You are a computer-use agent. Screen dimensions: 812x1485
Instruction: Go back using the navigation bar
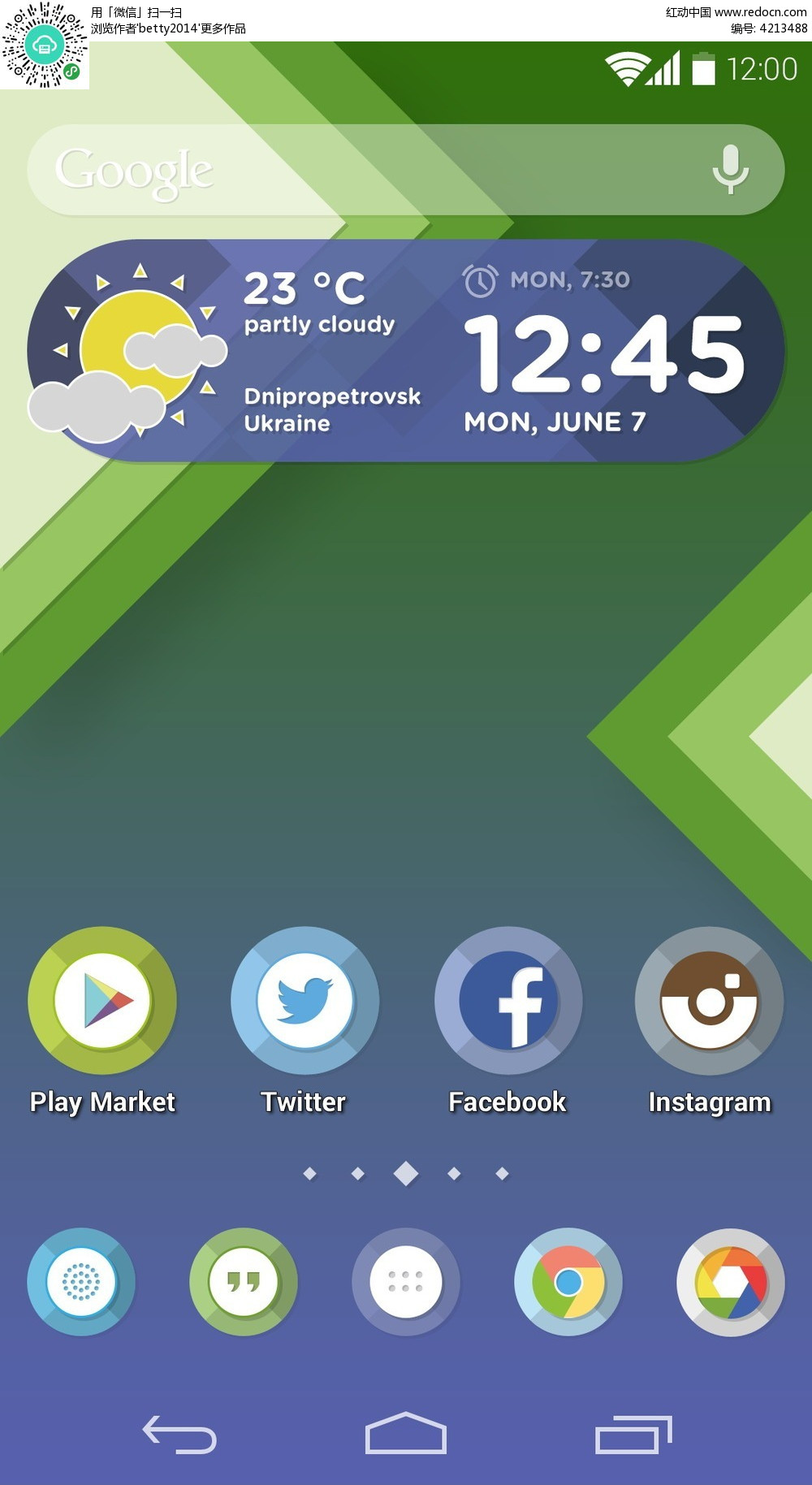[x=179, y=1434]
